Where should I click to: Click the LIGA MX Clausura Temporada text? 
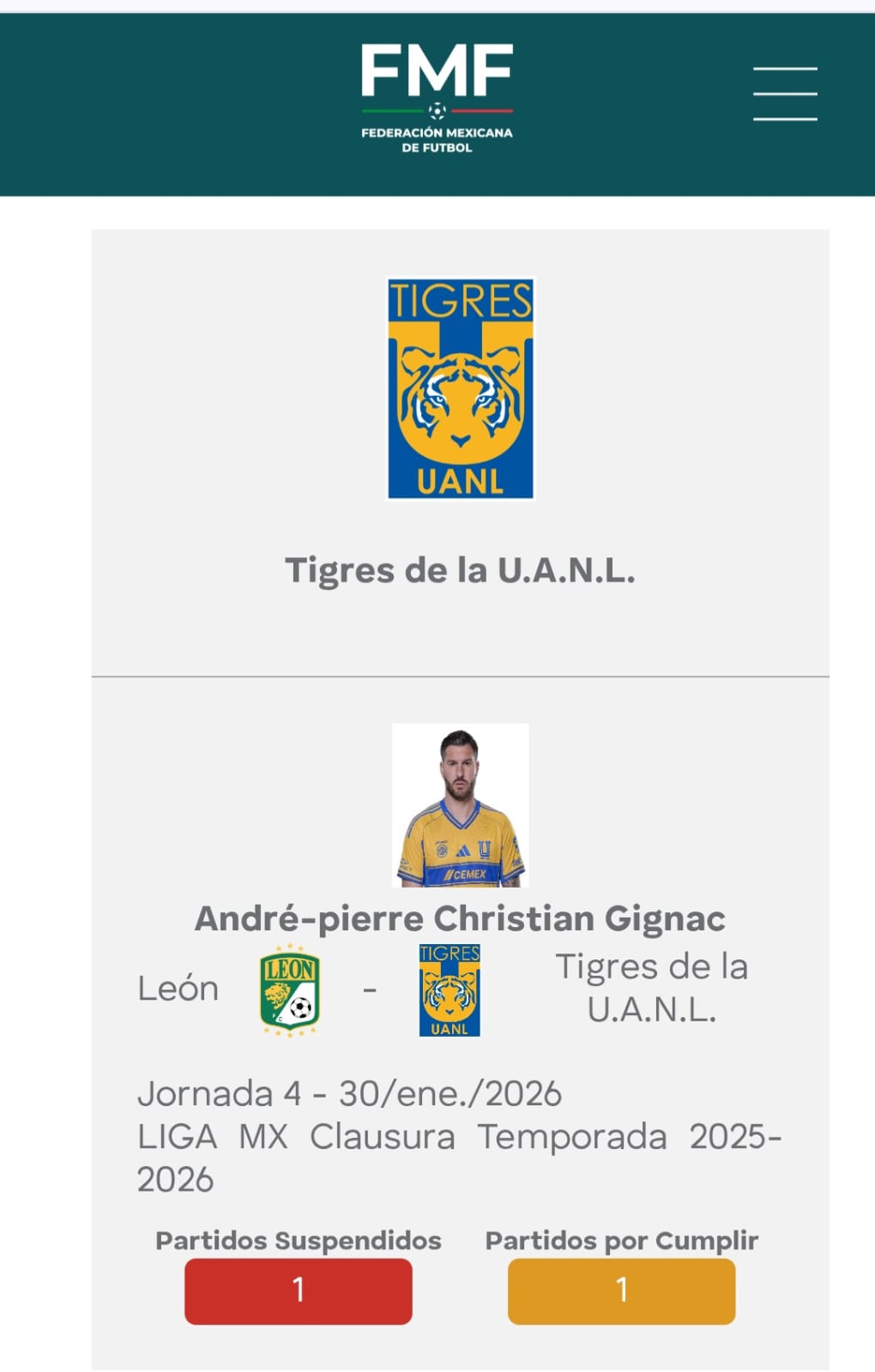click(461, 1136)
